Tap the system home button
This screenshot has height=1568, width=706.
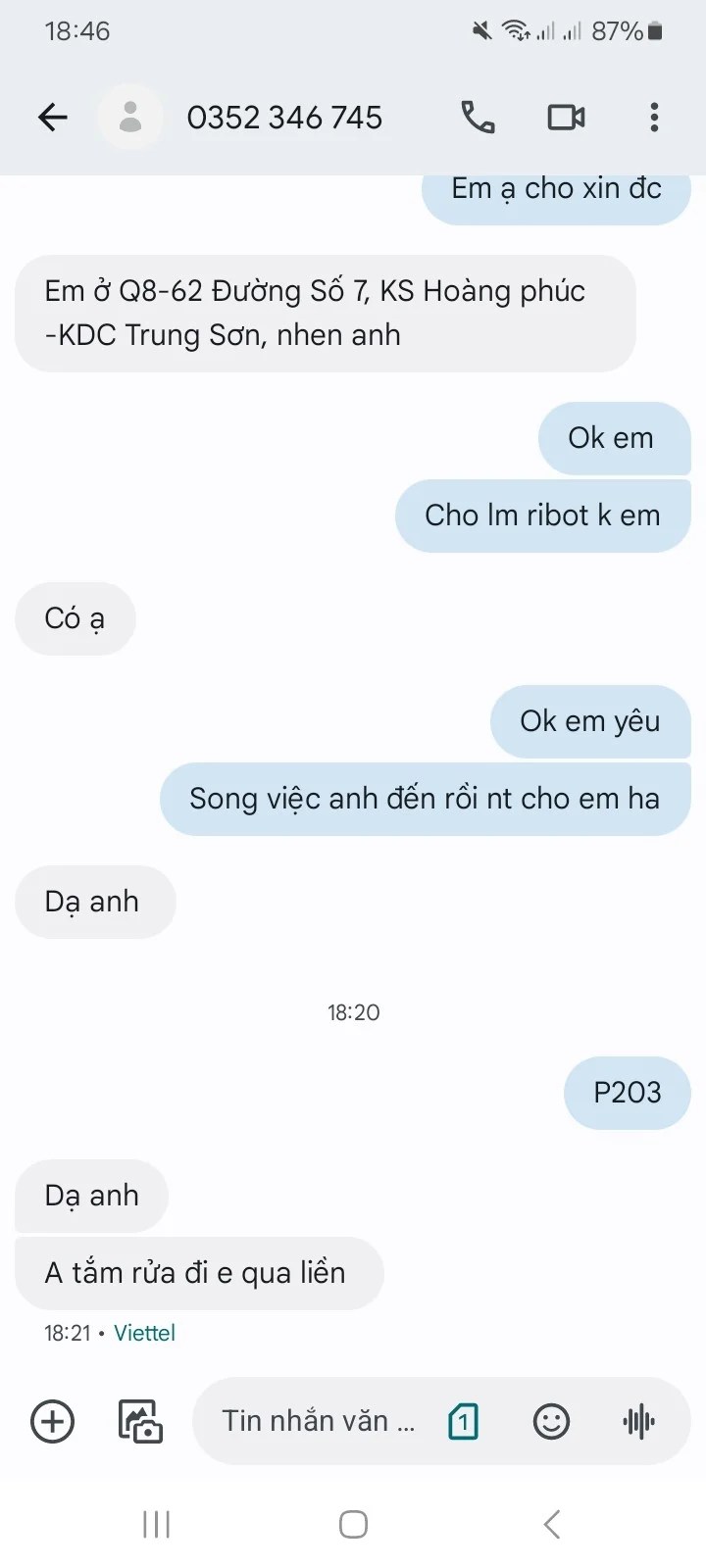(x=353, y=1524)
